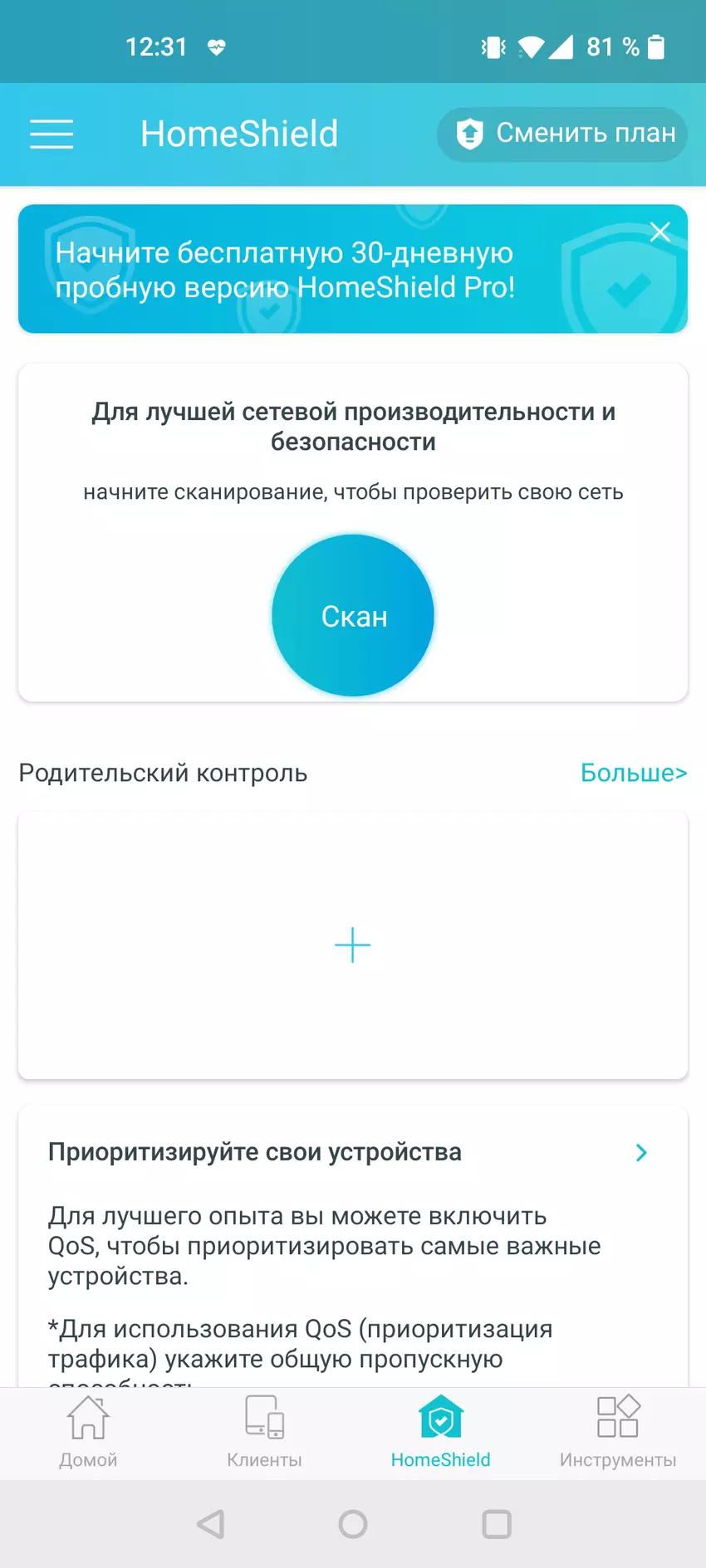Viewport: 706px width, 1568px height.
Task: Tap the Сменить план button
Action: pyautogui.click(x=562, y=134)
